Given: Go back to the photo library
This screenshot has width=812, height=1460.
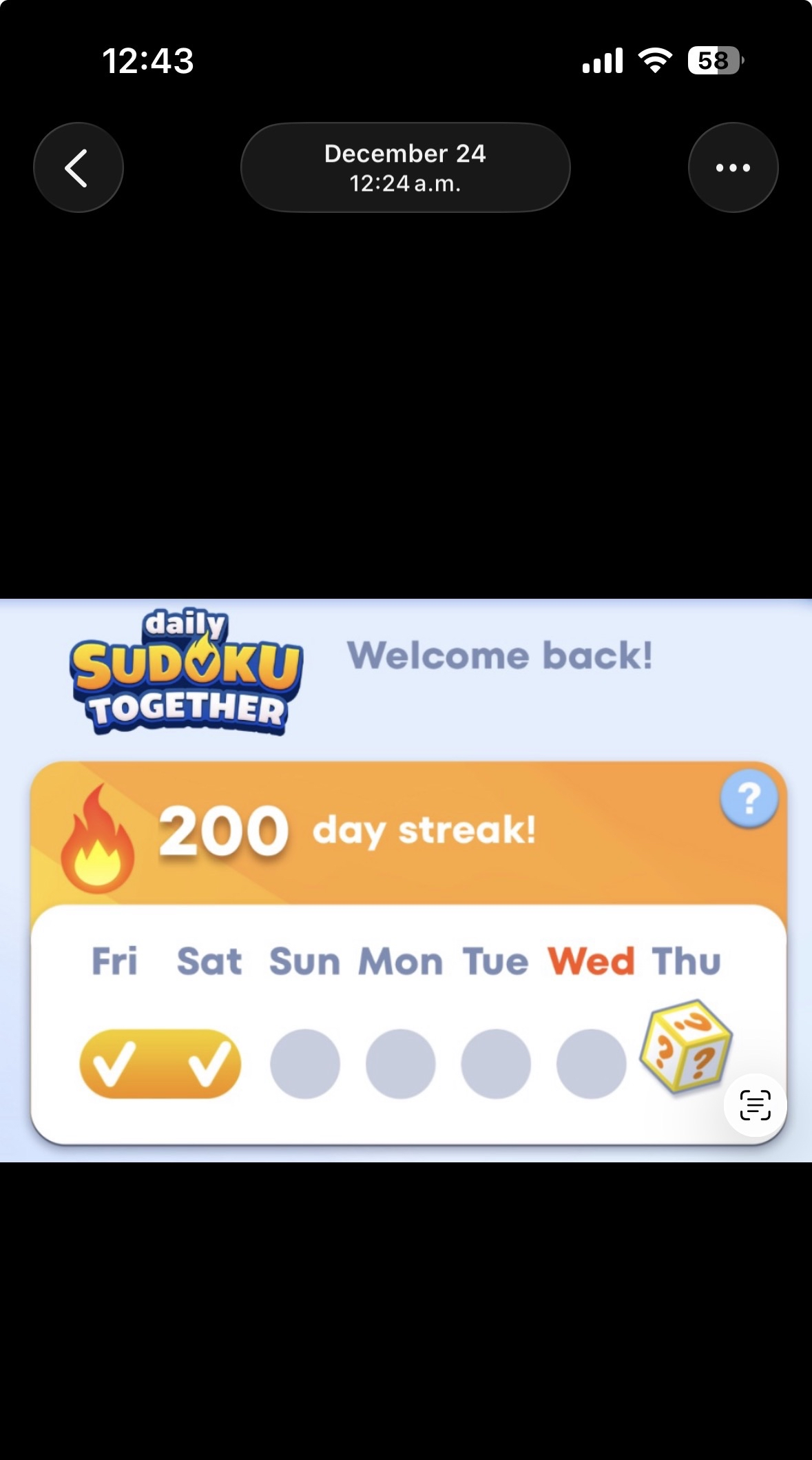Looking at the screenshot, I should (x=78, y=167).
